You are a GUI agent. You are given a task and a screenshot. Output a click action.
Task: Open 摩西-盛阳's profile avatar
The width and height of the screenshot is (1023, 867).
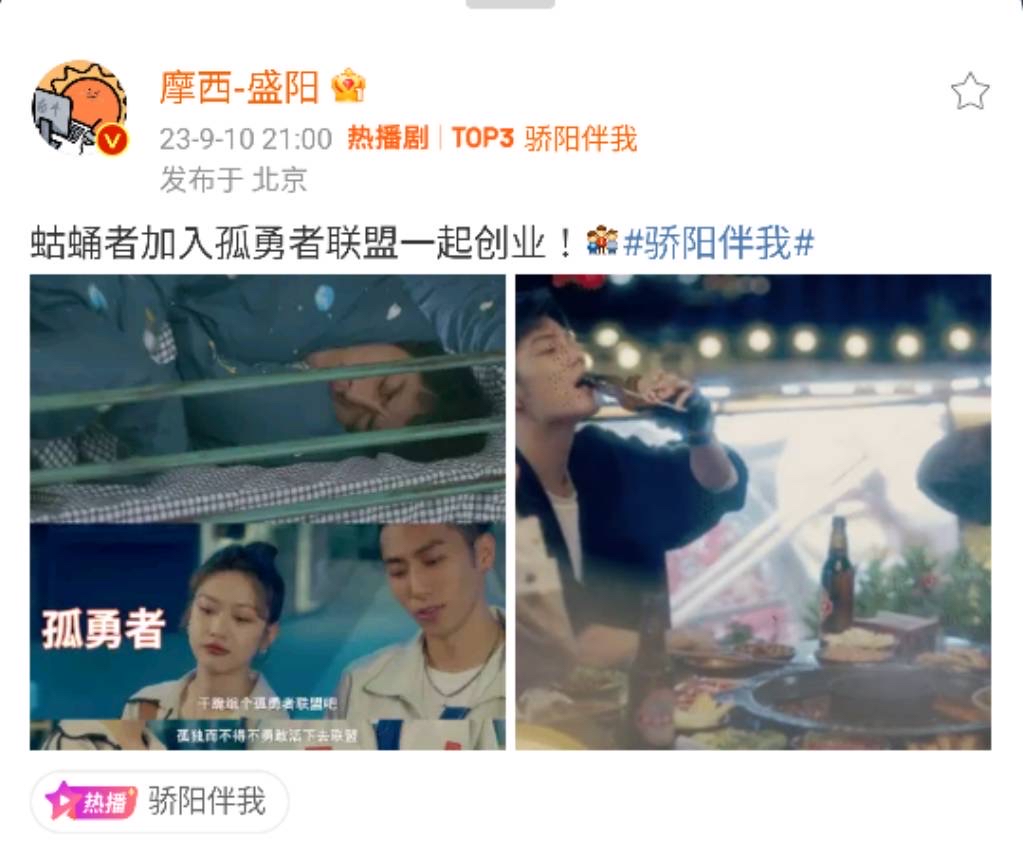pyautogui.click(x=81, y=108)
